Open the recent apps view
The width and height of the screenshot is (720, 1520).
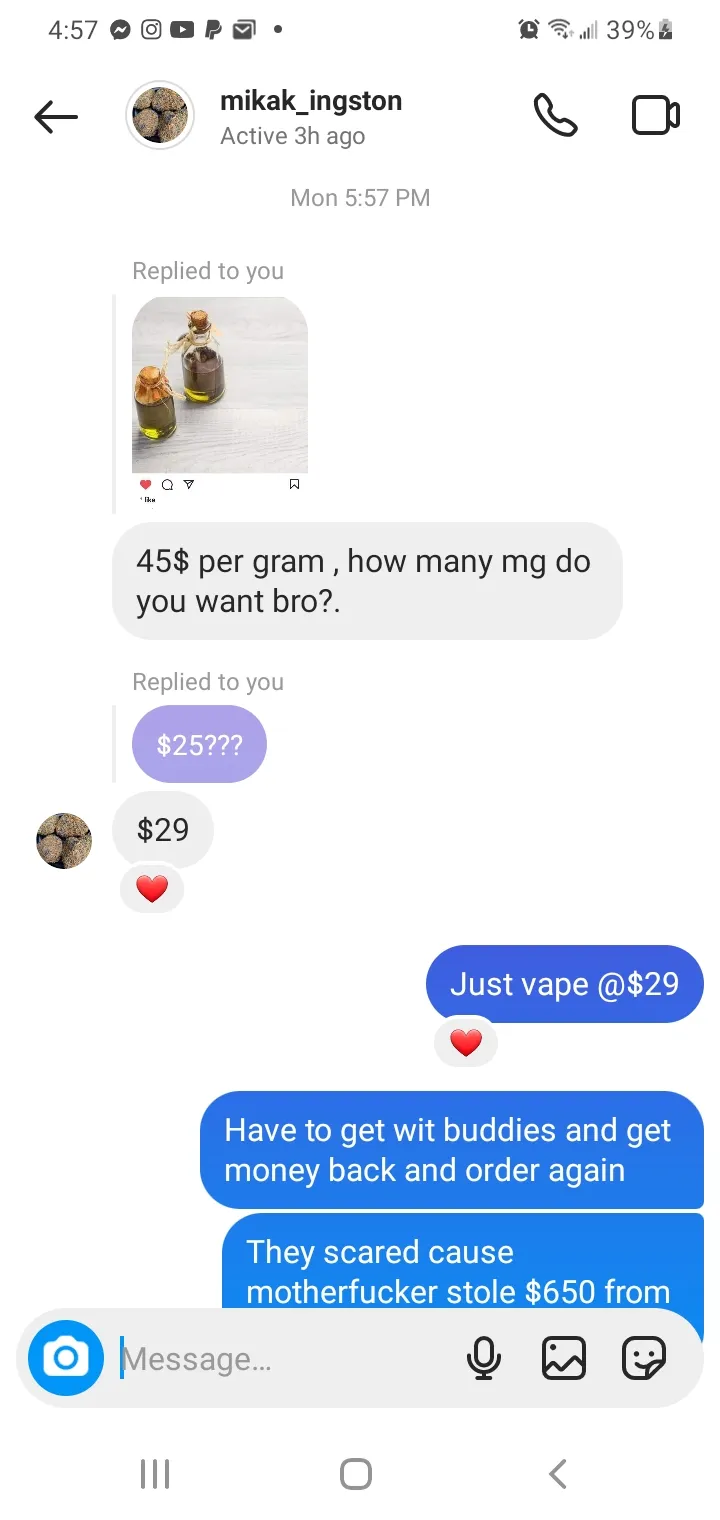[x=155, y=1474]
